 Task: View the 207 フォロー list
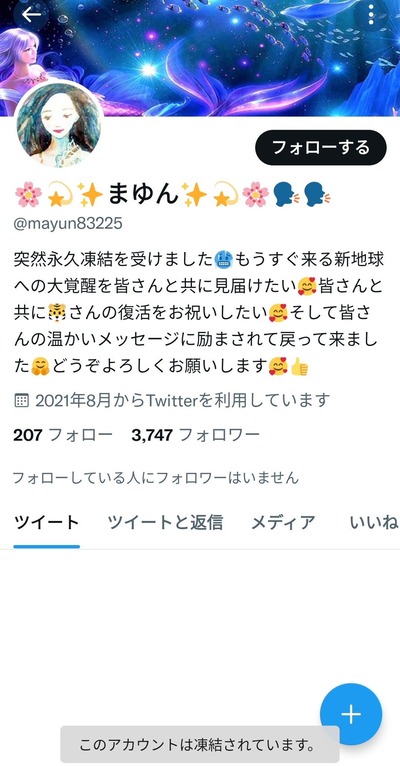click(x=63, y=434)
